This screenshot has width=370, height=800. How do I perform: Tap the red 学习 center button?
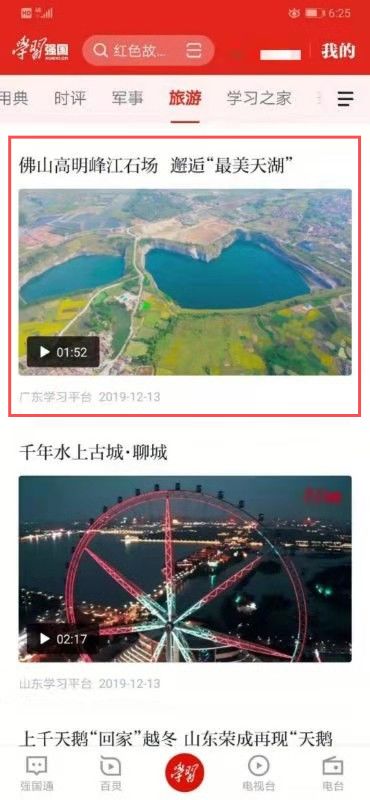(185, 770)
